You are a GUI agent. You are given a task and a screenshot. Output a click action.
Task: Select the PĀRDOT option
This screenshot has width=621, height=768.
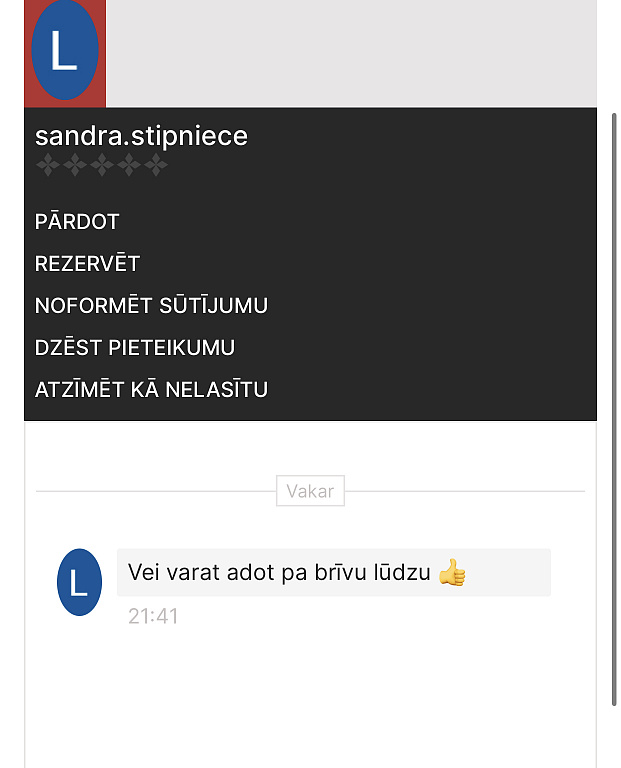(x=77, y=222)
